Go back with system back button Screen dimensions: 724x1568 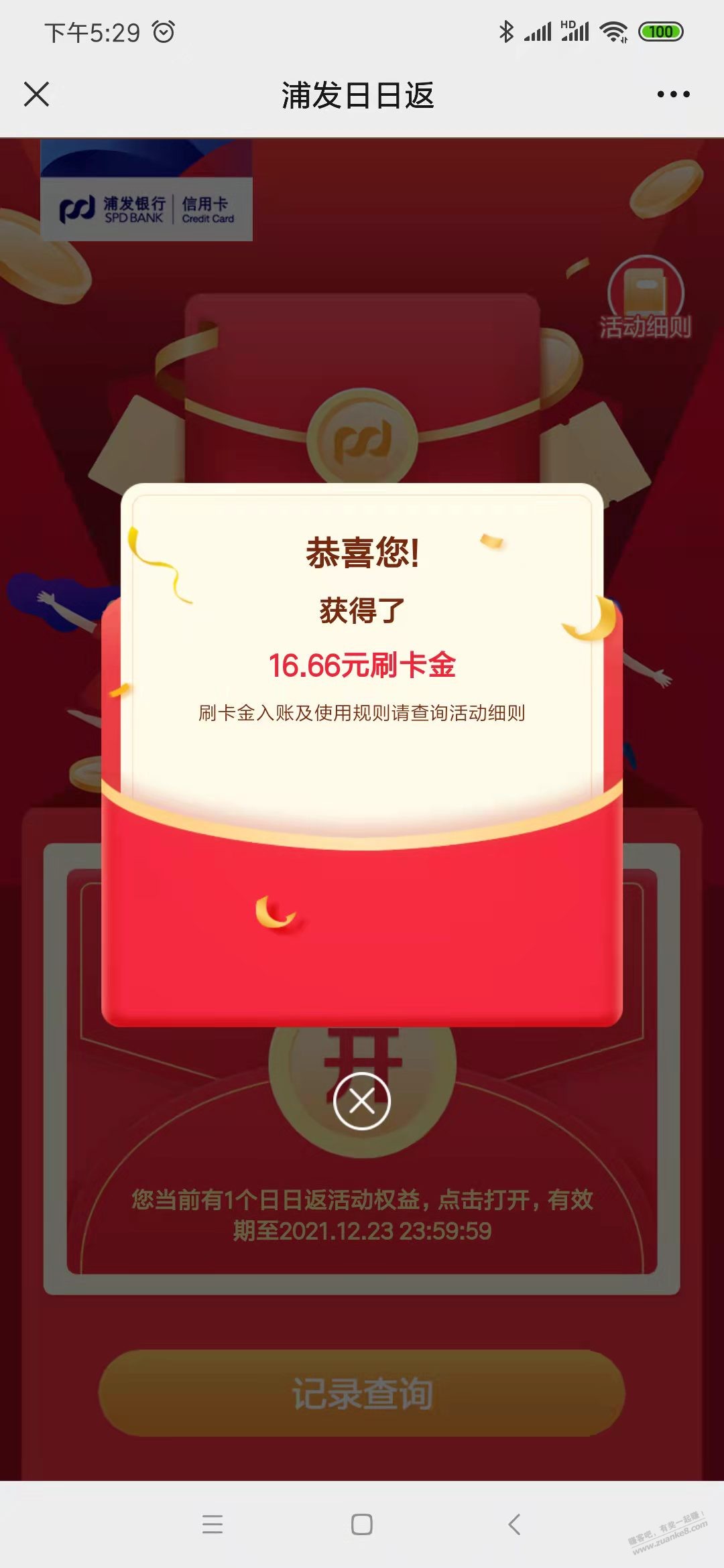[514, 1524]
